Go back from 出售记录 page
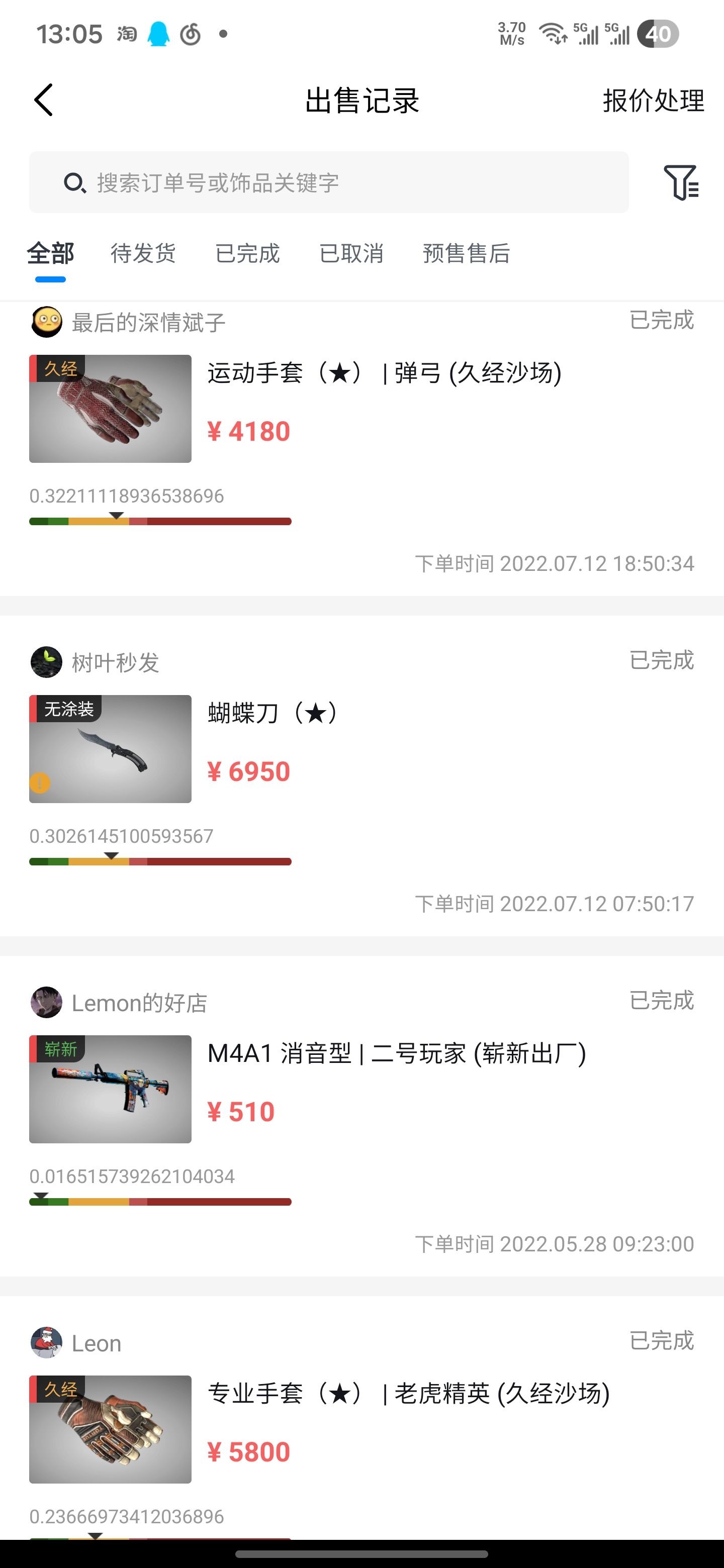Viewport: 724px width, 1568px height. pyautogui.click(x=44, y=100)
